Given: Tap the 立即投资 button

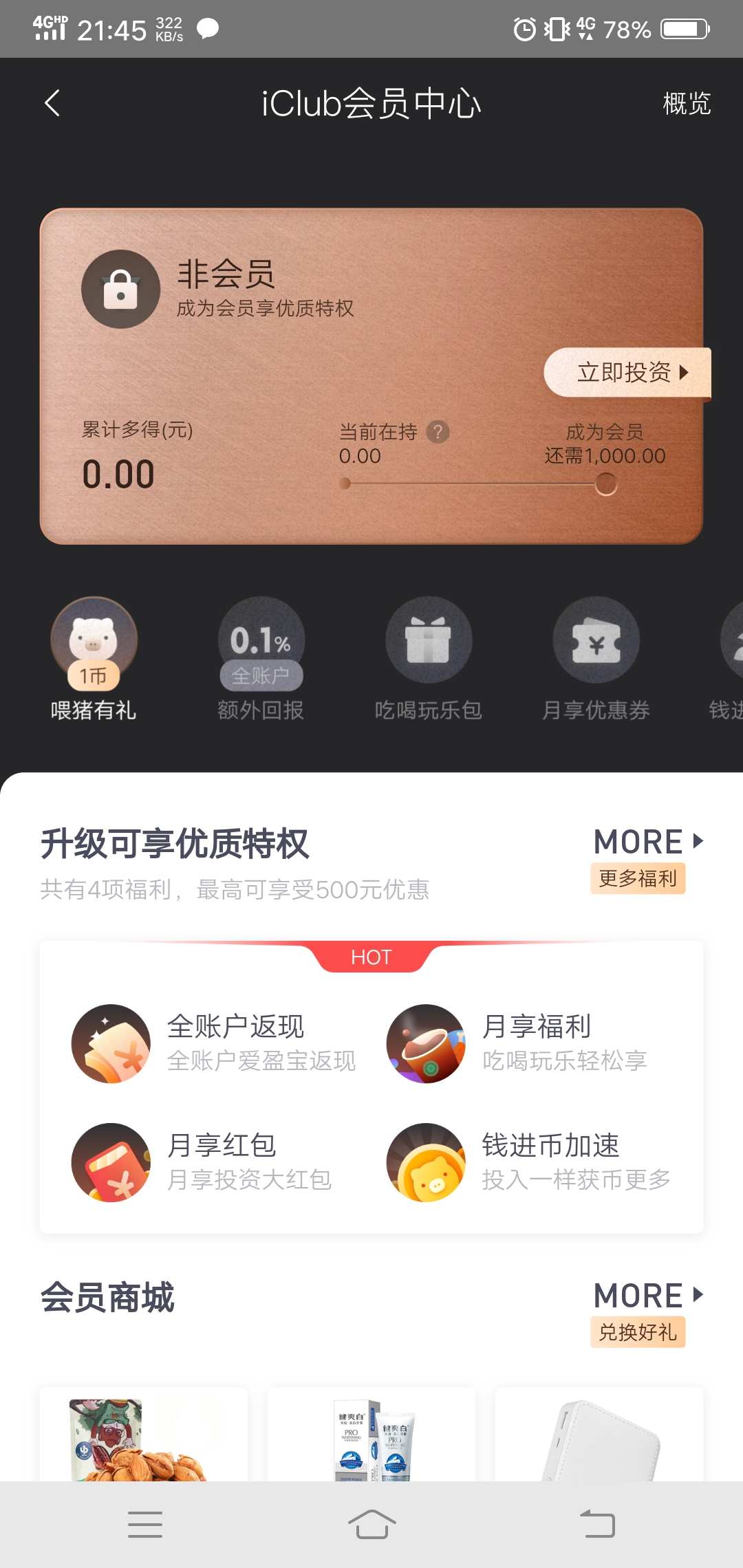Looking at the screenshot, I should click(627, 372).
